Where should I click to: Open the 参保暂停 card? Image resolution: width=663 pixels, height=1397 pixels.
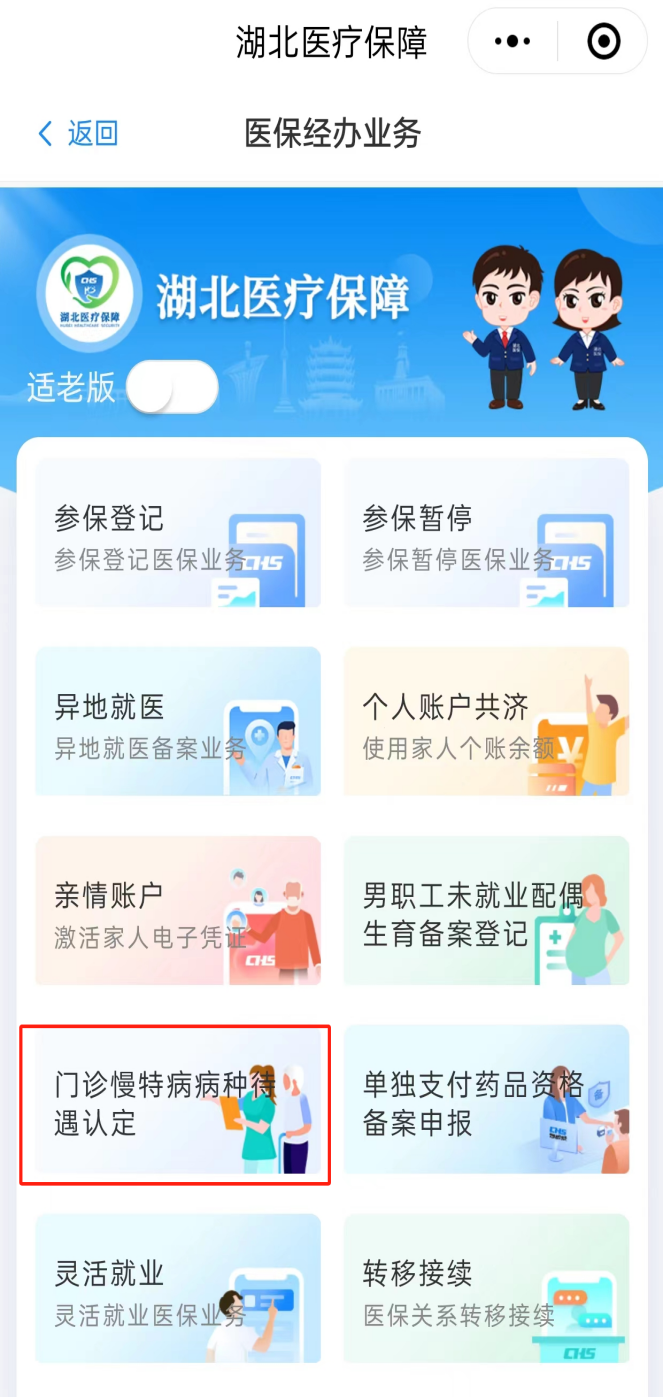[486, 533]
